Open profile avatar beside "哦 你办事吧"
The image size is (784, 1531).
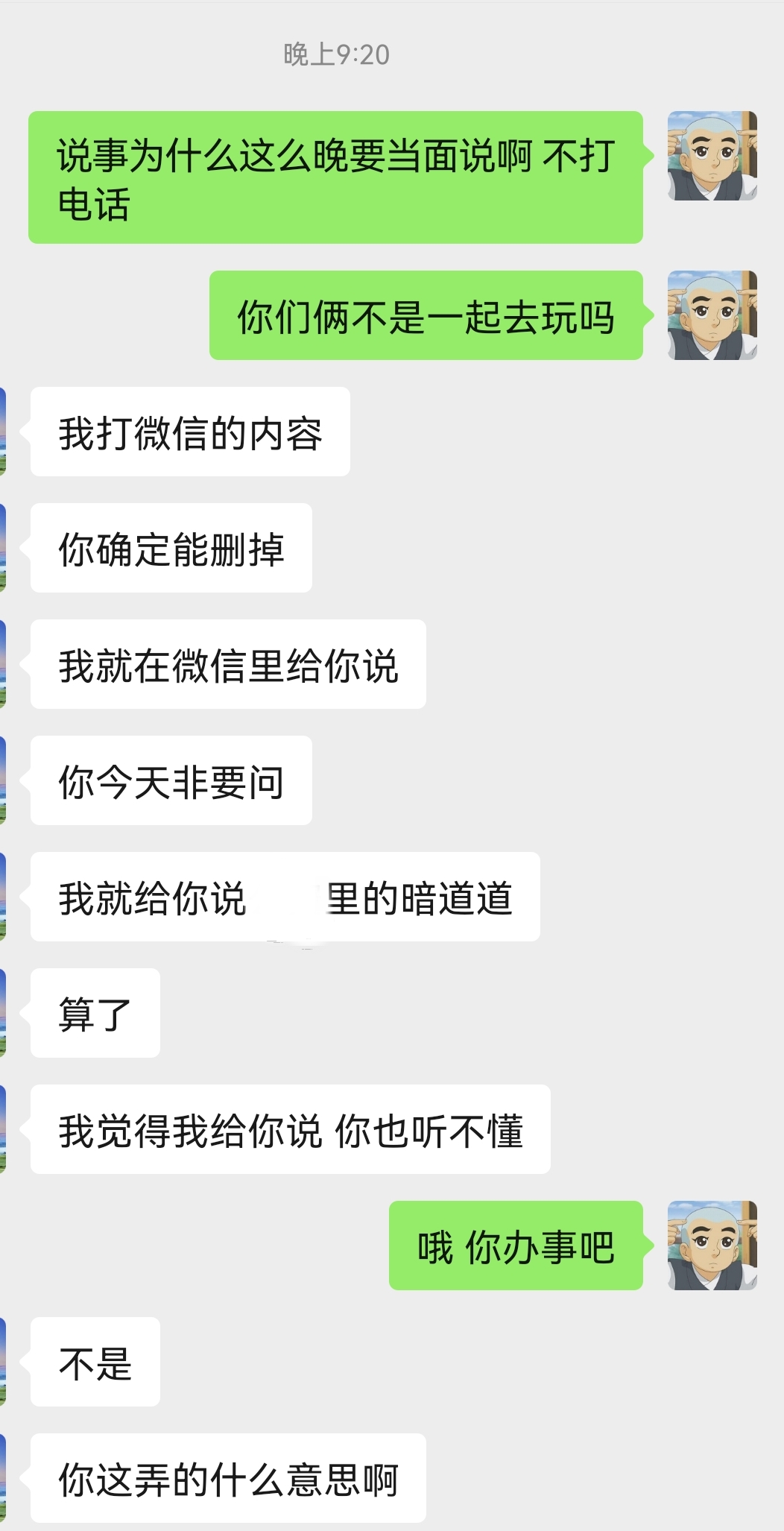coord(712,1246)
